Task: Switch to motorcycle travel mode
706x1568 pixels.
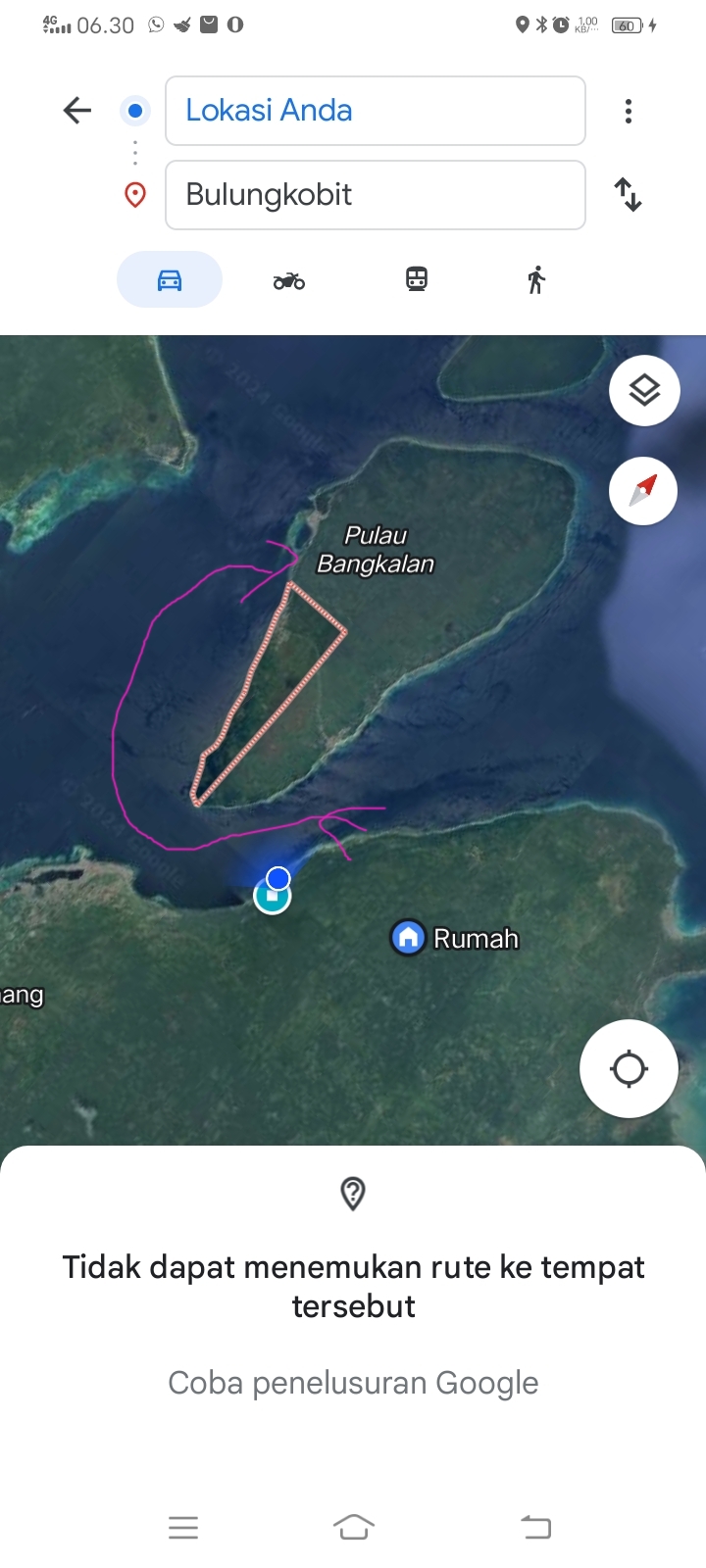Action: (x=289, y=281)
